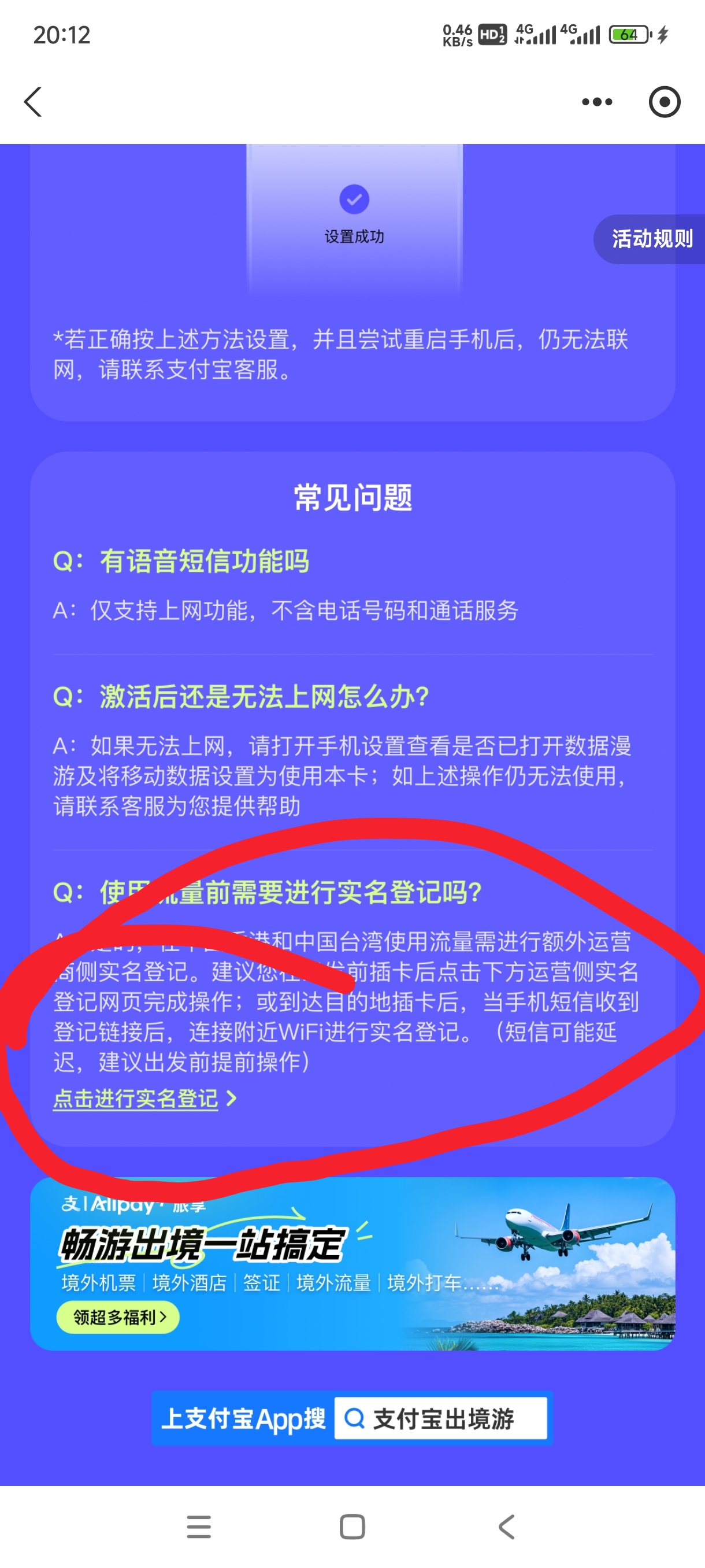
Task: Close the mini program via the circle icon
Action: (x=664, y=102)
